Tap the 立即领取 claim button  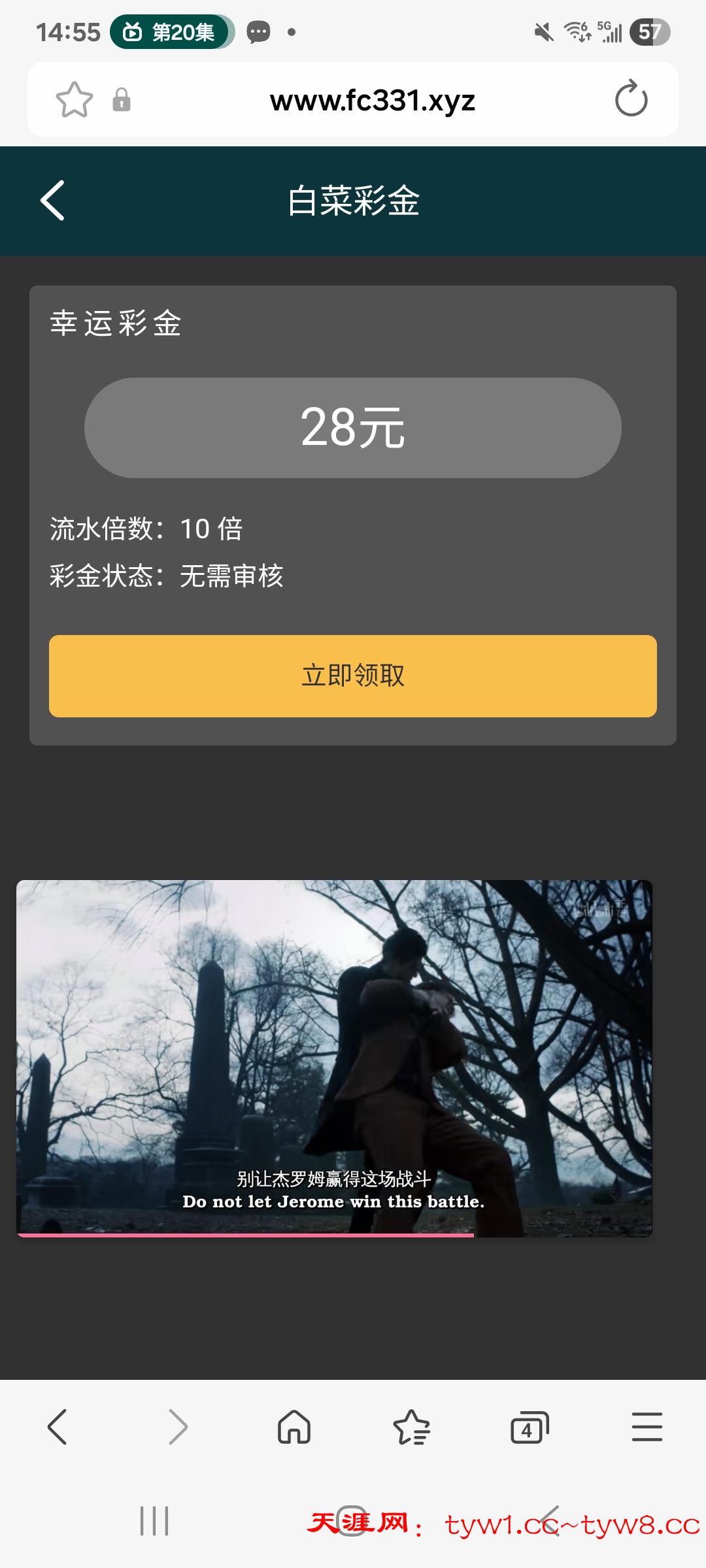(353, 676)
